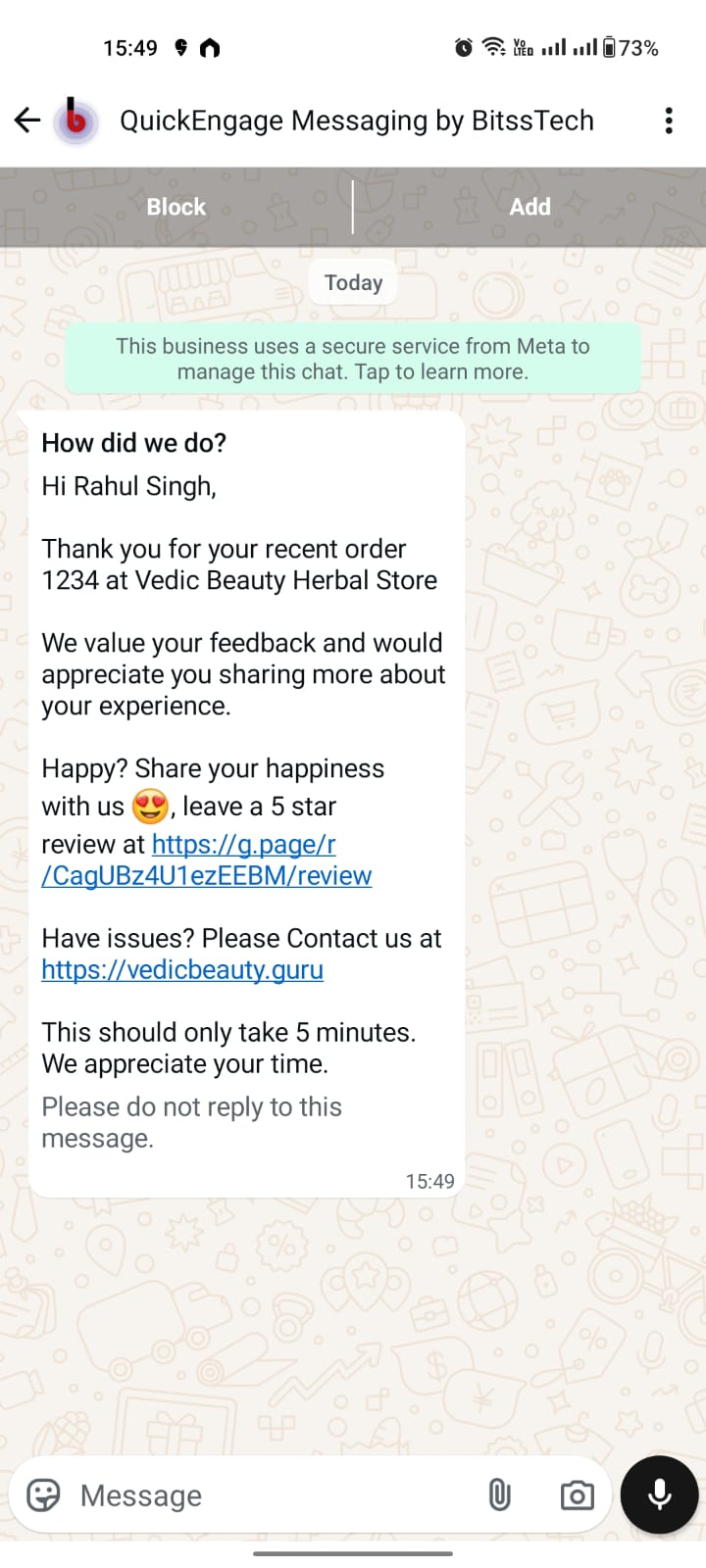This screenshot has height=1568, width=706.
Task: Tap the microphone voice message button
Action: pyautogui.click(x=660, y=1494)
